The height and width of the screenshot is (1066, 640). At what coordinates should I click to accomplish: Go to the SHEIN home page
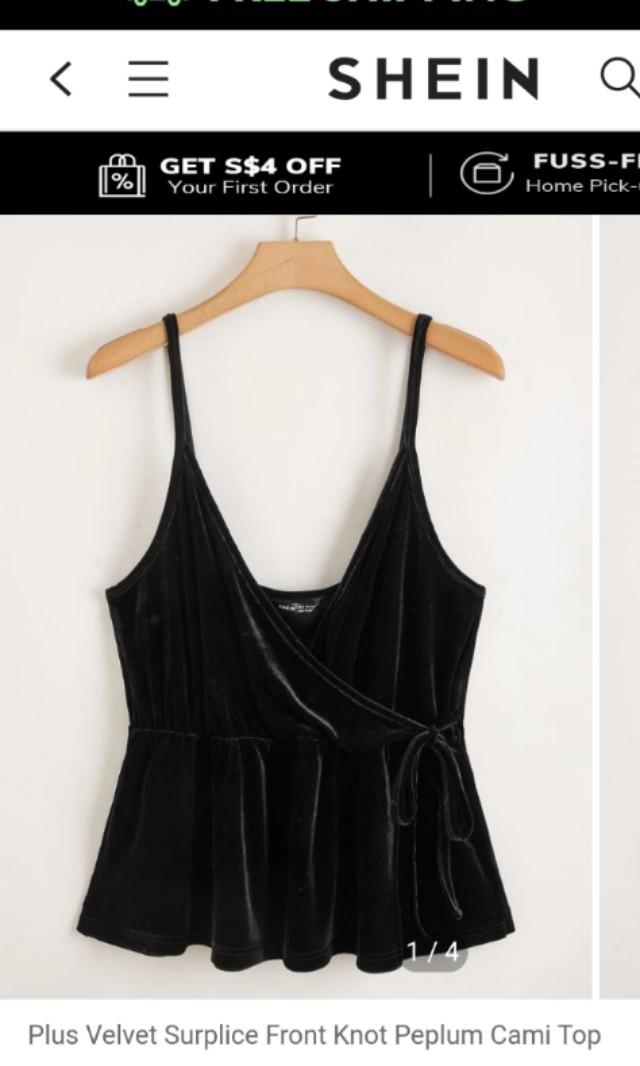[433, 80]
